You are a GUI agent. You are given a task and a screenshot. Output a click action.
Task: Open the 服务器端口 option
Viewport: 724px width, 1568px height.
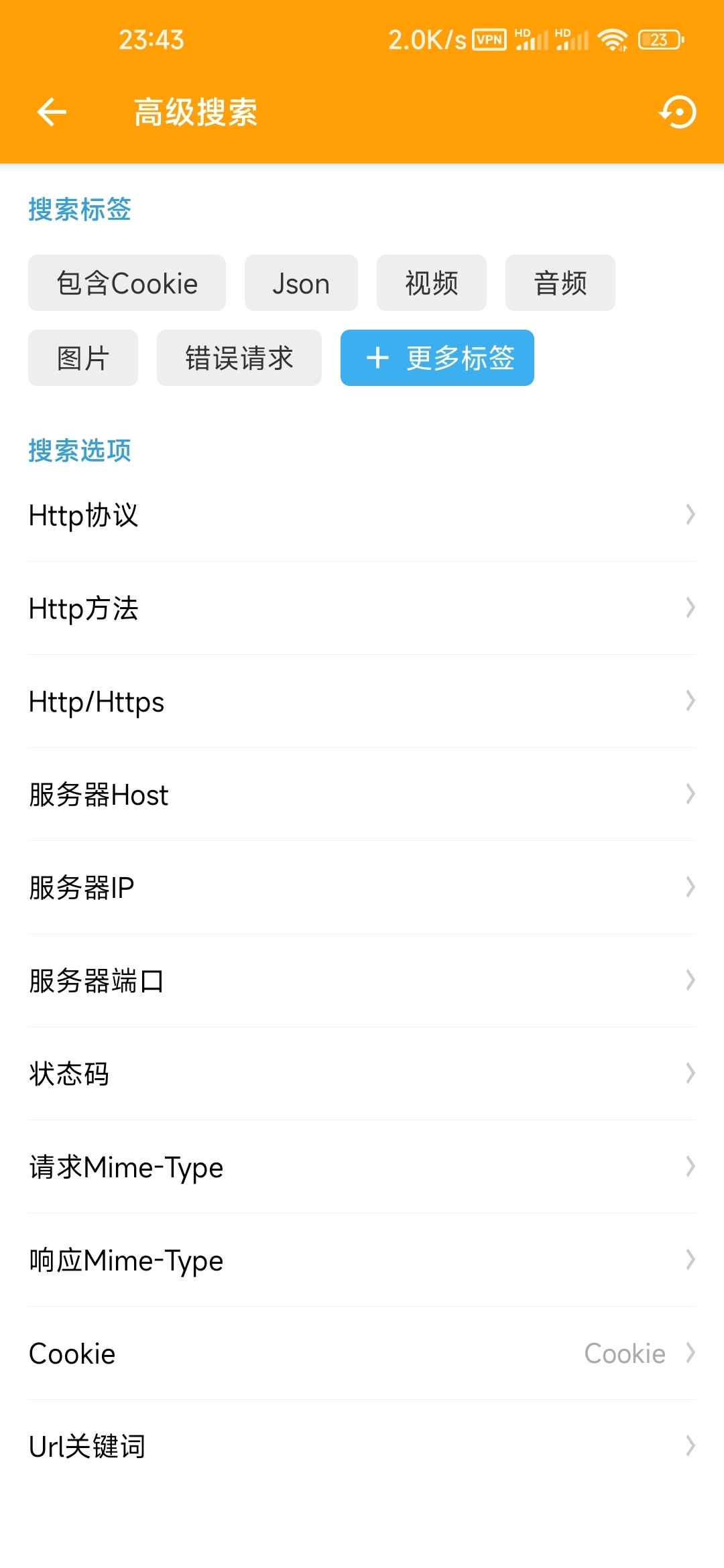point(362,981)
